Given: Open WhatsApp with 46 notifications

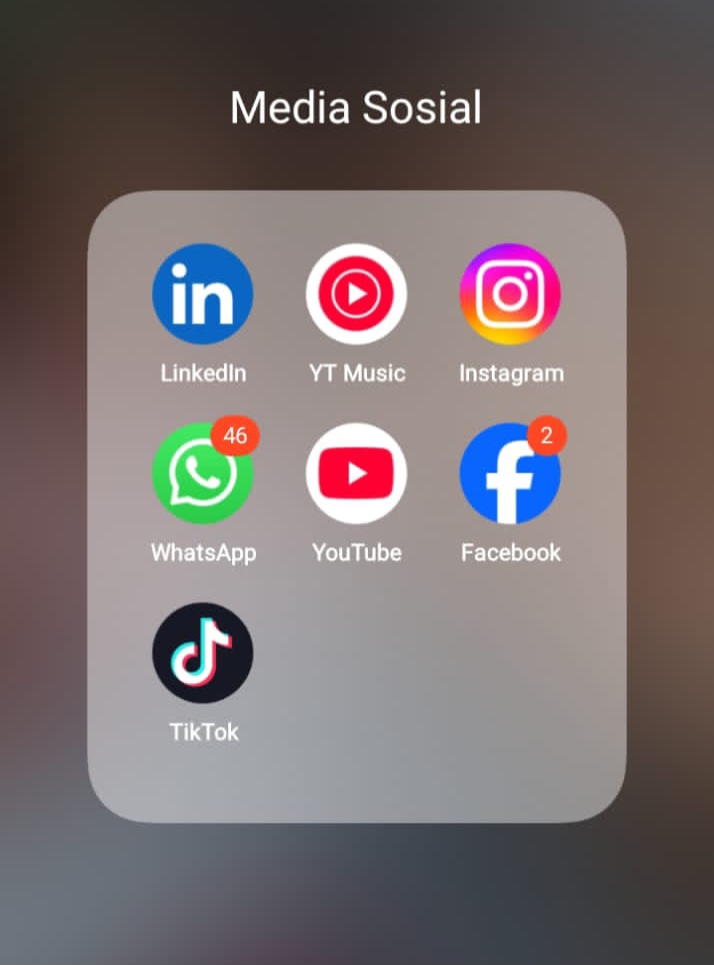Looking at the screenshot, I should 202,474.
